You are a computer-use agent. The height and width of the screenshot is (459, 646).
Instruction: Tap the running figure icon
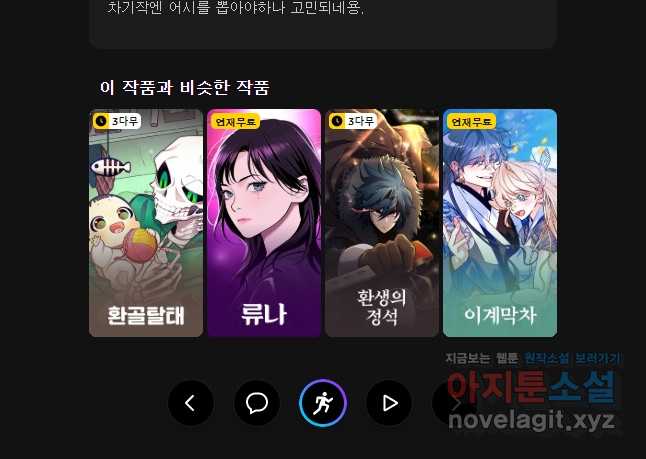click(x=323, y=403)
